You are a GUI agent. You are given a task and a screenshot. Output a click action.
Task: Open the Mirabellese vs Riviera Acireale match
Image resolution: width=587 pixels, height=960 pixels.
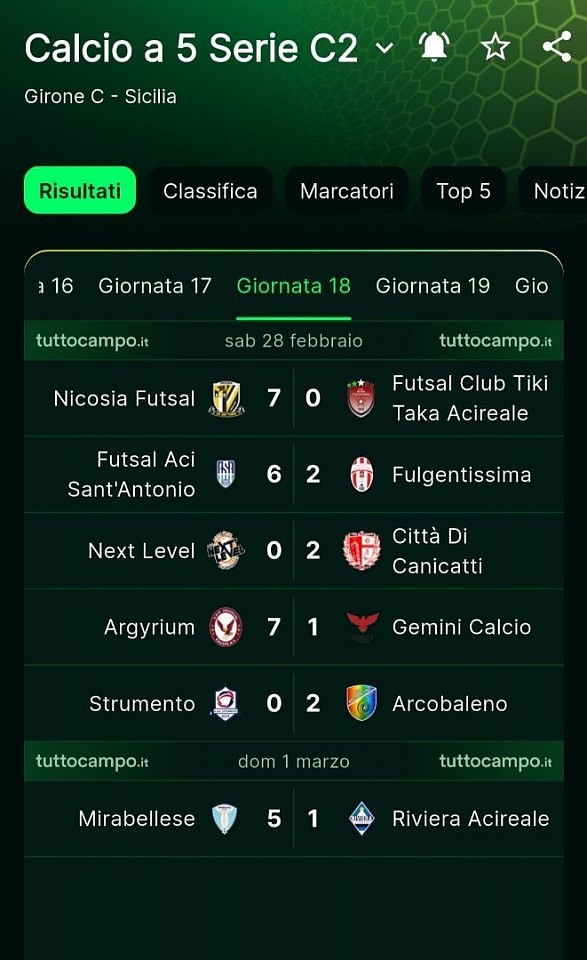pos(294,819)
